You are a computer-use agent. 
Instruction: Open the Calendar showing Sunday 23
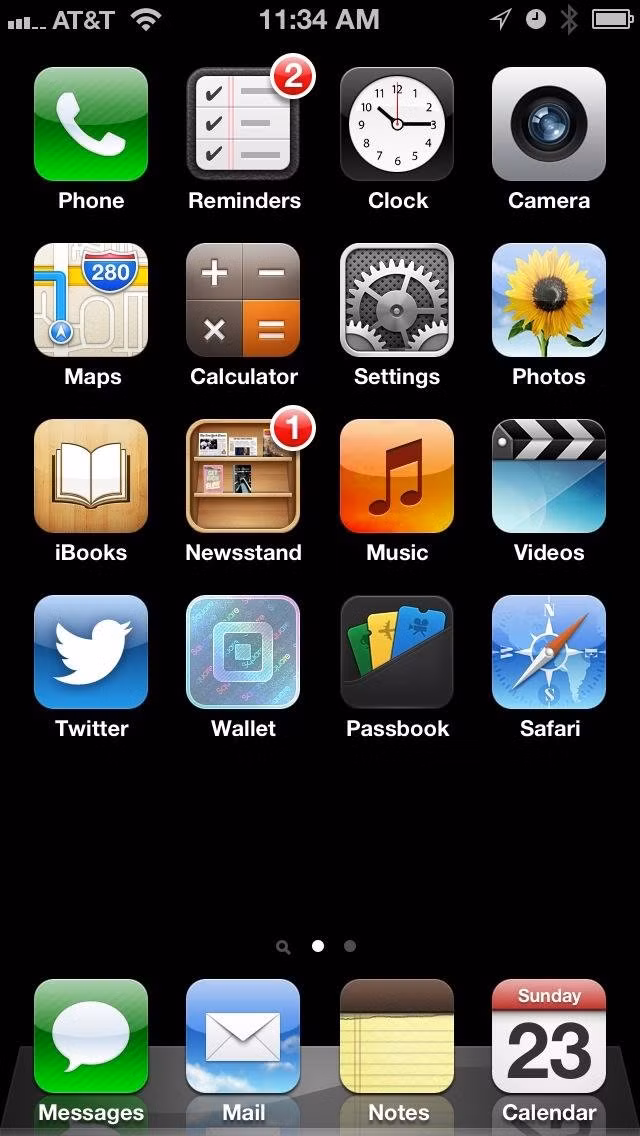point(549,1036)
